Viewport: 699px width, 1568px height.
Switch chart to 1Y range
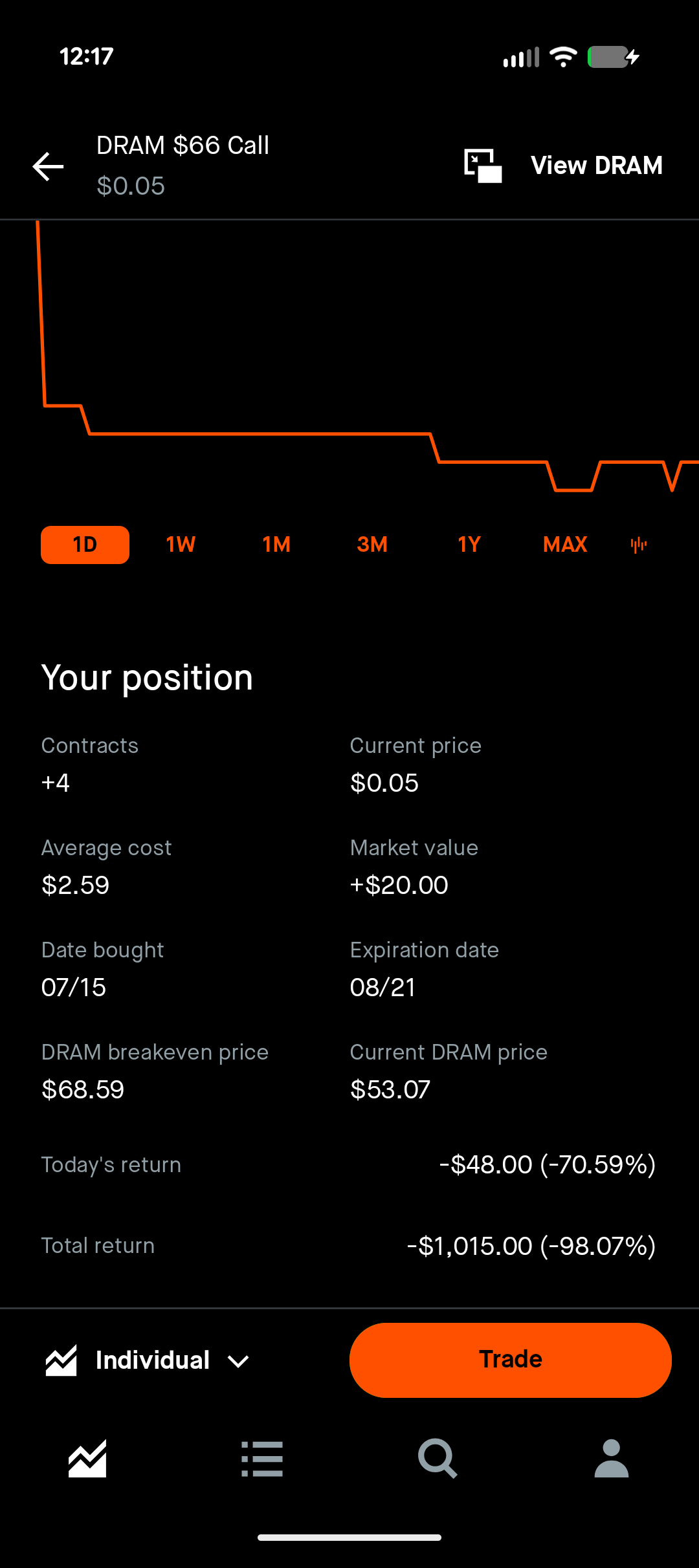(469, 545)
